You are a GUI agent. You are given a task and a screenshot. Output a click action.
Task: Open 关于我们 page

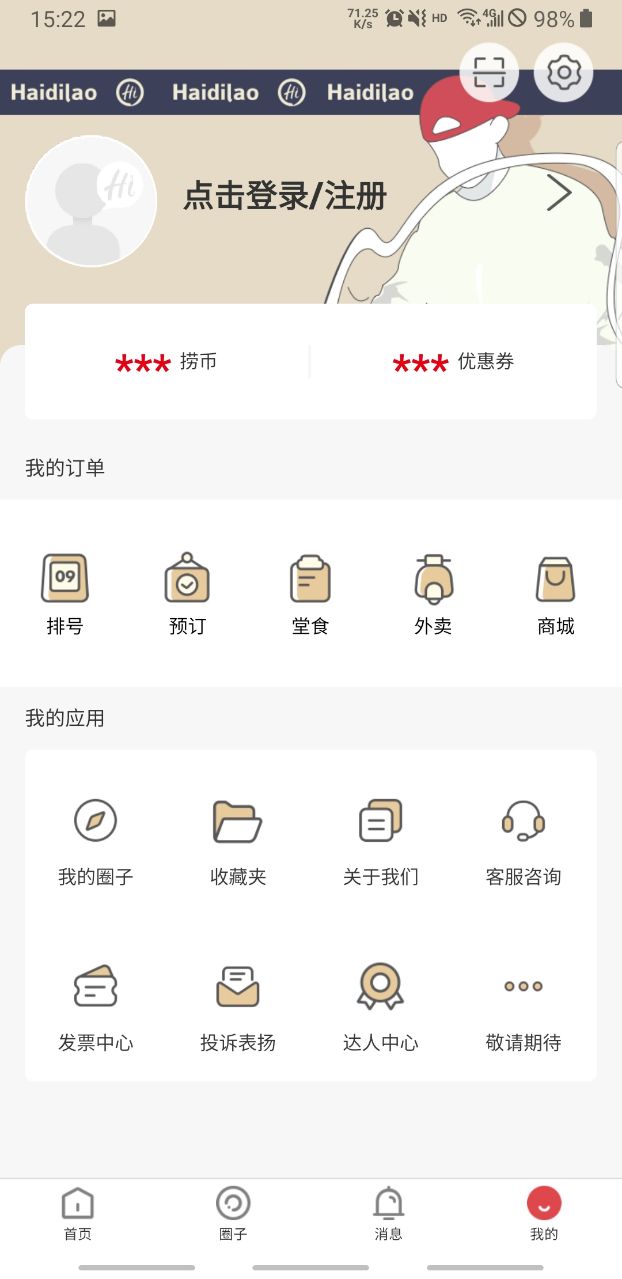coord(381,842)
